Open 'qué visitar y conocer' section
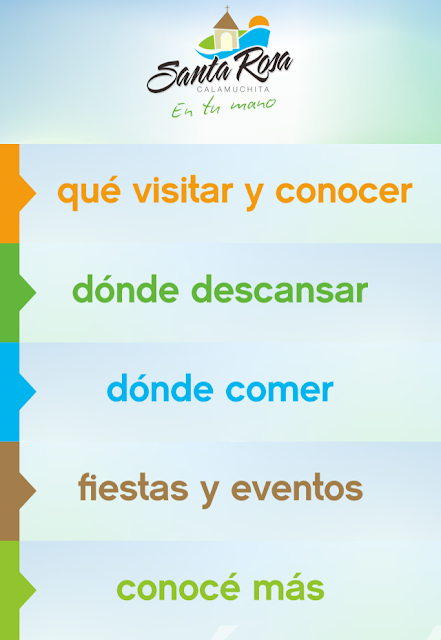This screenshot has height=640, width=441. [x=220, y=193]
